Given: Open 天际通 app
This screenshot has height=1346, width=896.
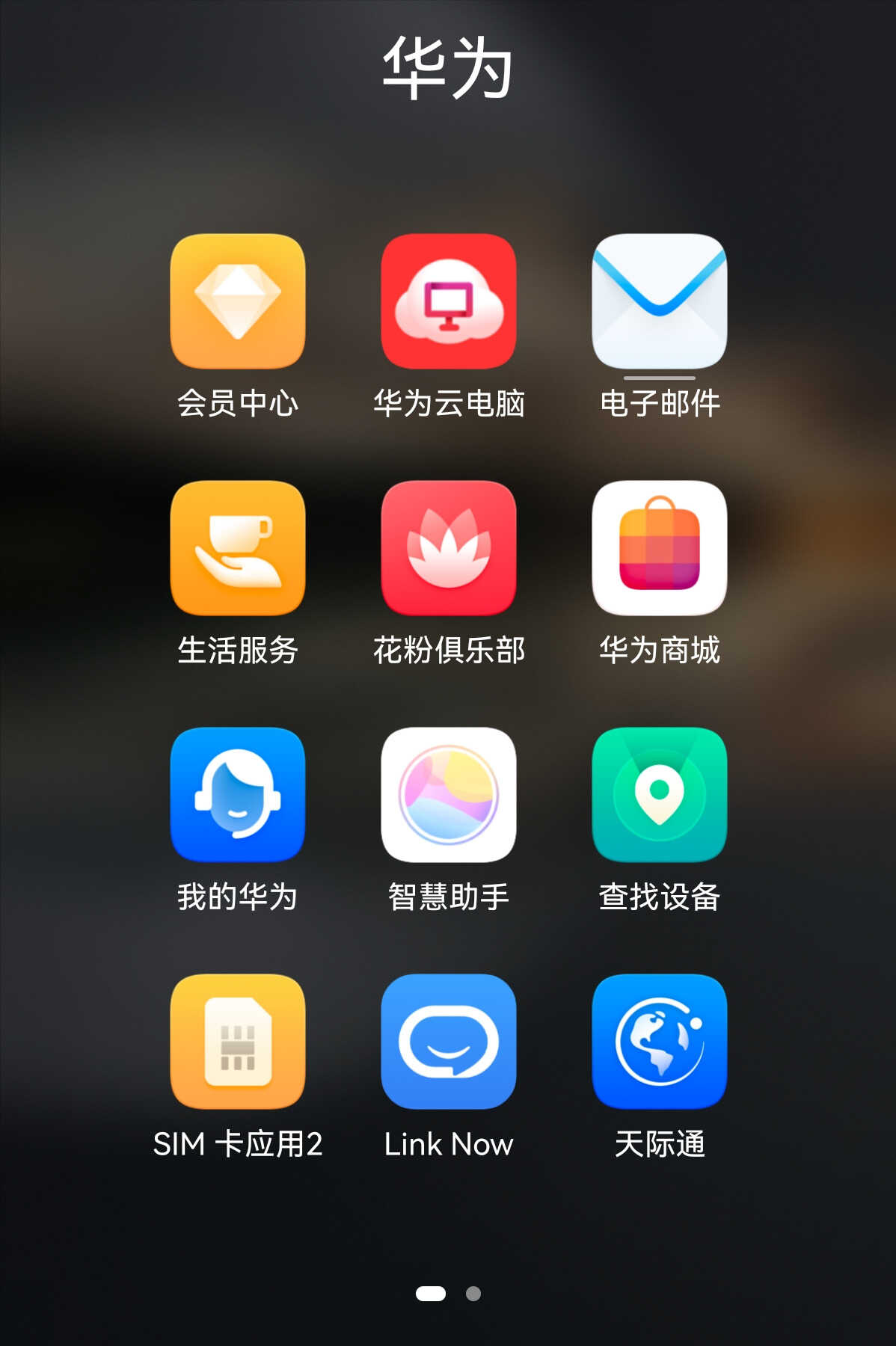Looking at the screenshot, I should (x=659, y=1042).
